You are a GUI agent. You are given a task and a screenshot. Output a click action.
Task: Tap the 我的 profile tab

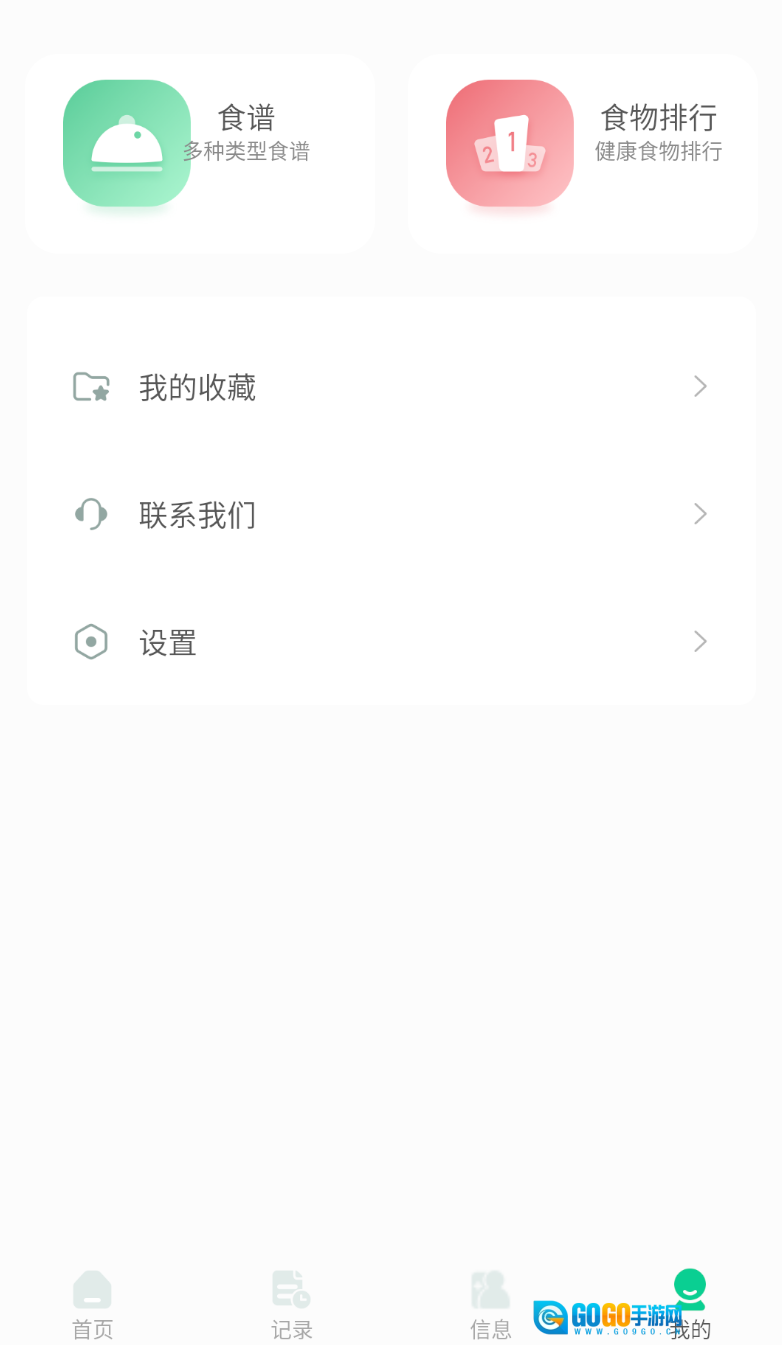(x=690, y=1300)
